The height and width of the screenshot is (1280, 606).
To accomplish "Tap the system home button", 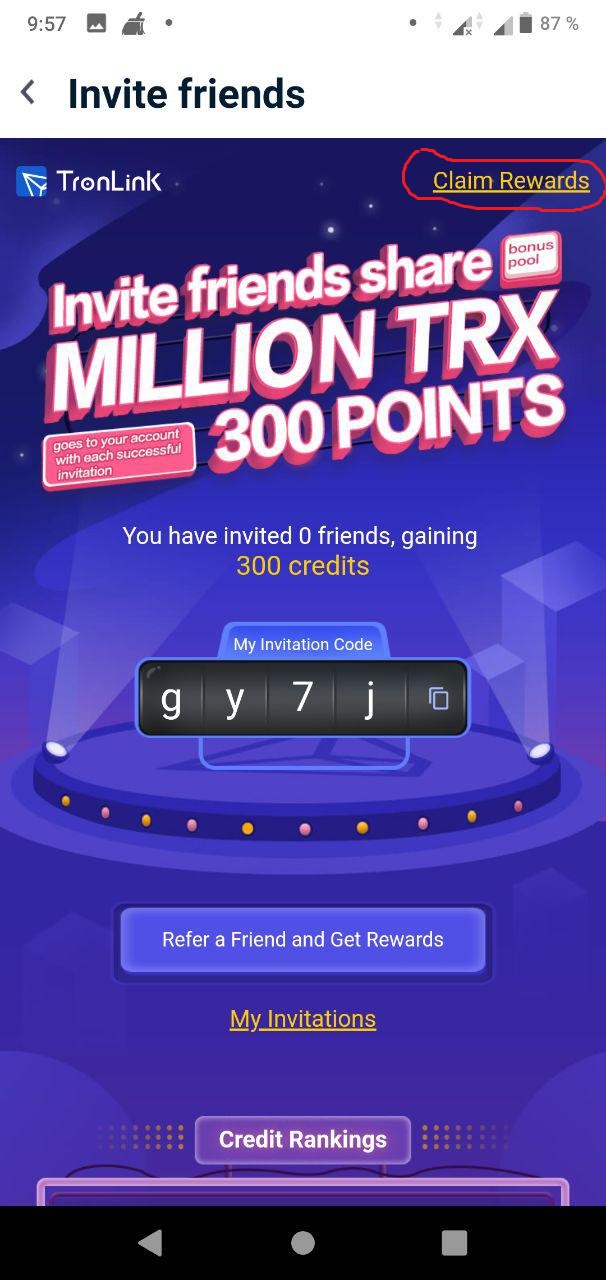I will pyautogui.click(x=303, y=1243).
